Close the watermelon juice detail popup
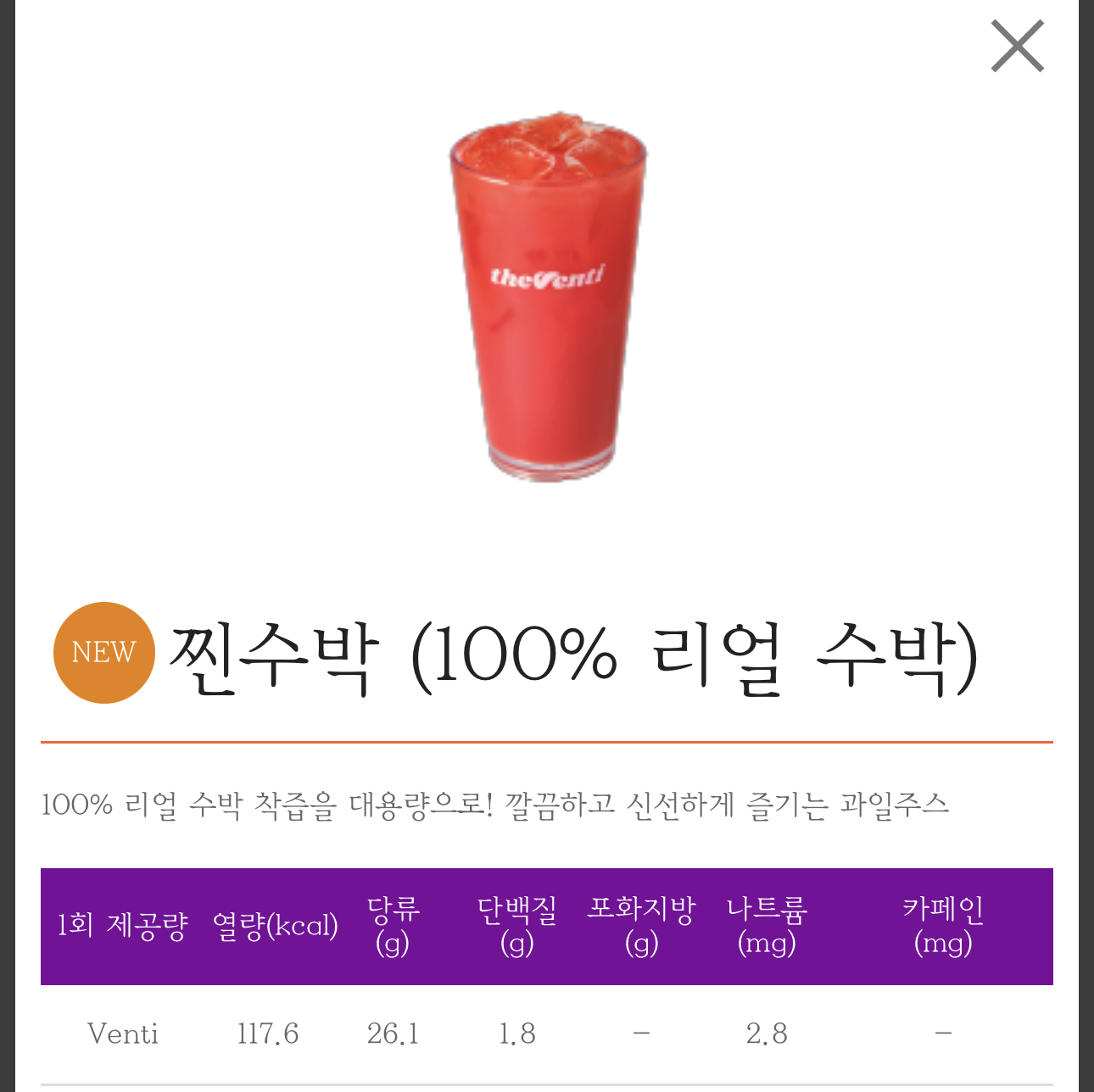This screenshot has height=1092, width=1094. coord(1017,47)
